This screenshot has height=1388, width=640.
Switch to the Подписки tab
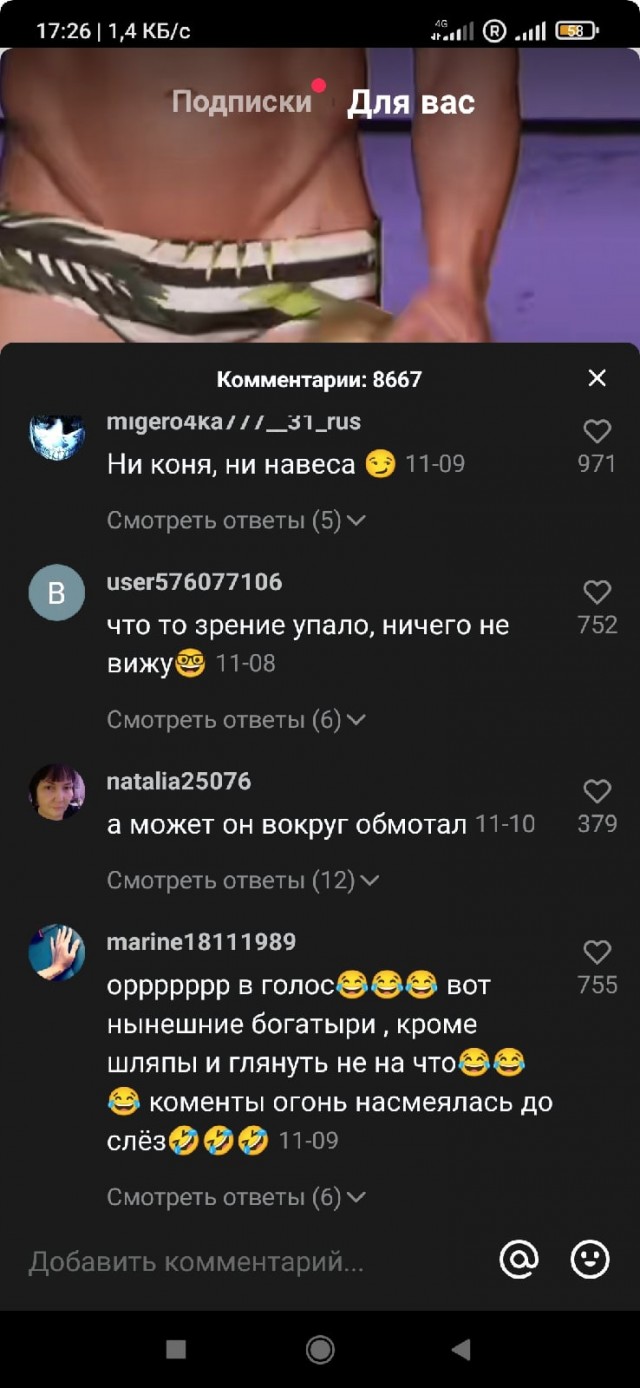pyautogui.click(x=242, y=102)
